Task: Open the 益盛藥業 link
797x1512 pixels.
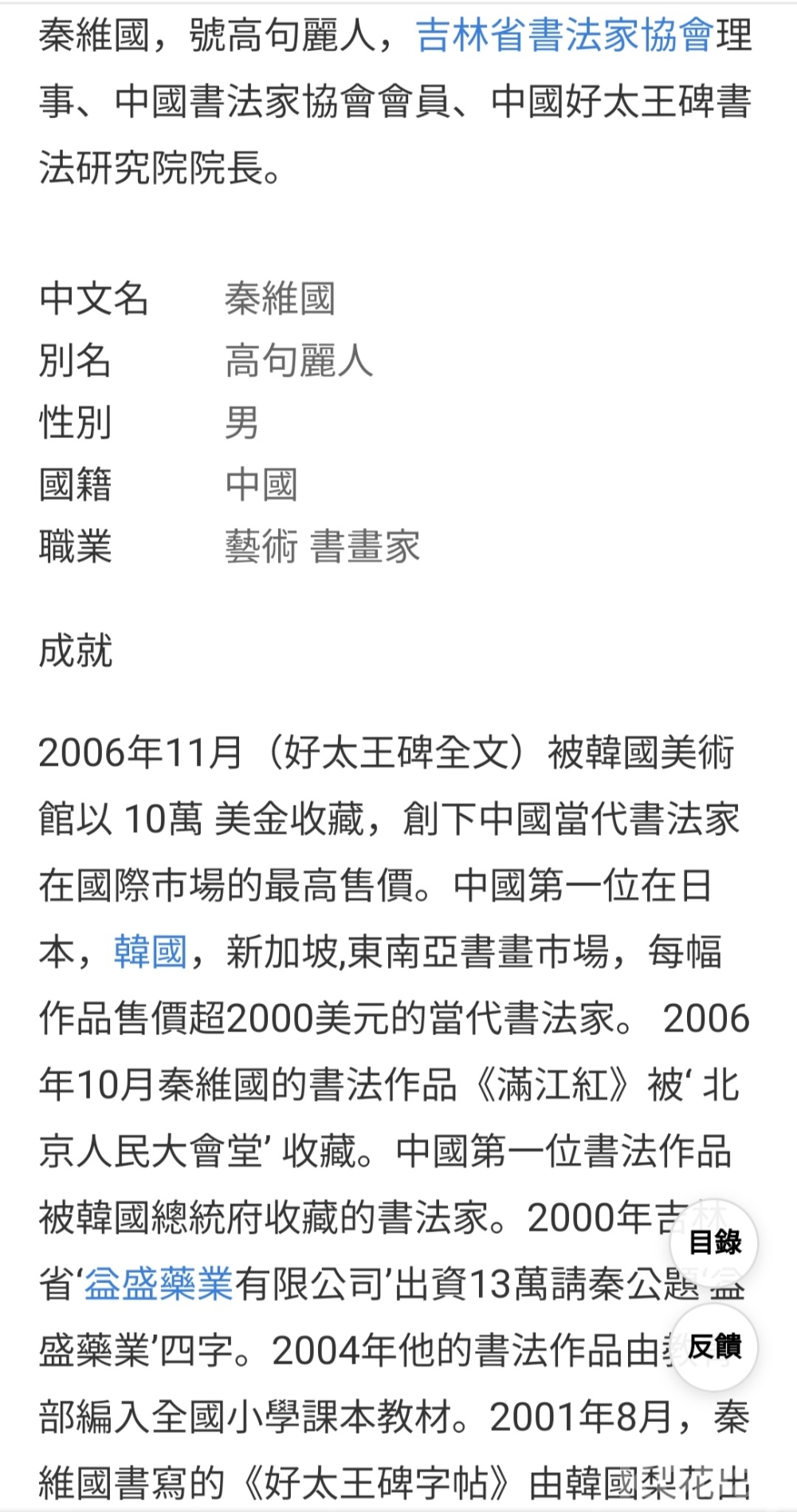Action: pyautogui.click(x=159, y=1284)
